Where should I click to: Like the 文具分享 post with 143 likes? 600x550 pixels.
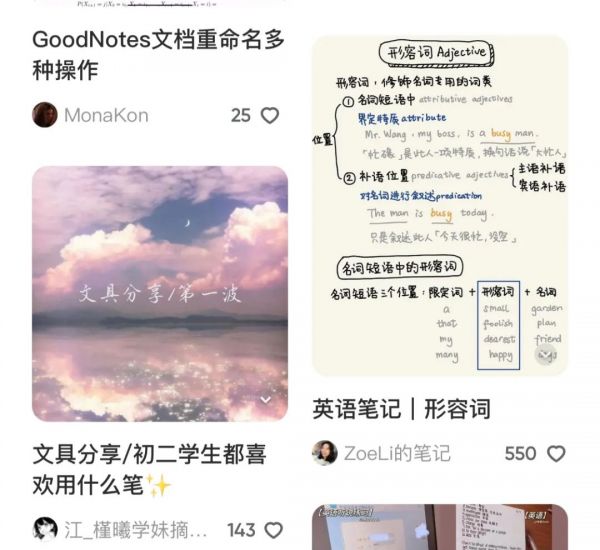click(x=272, y=530)
